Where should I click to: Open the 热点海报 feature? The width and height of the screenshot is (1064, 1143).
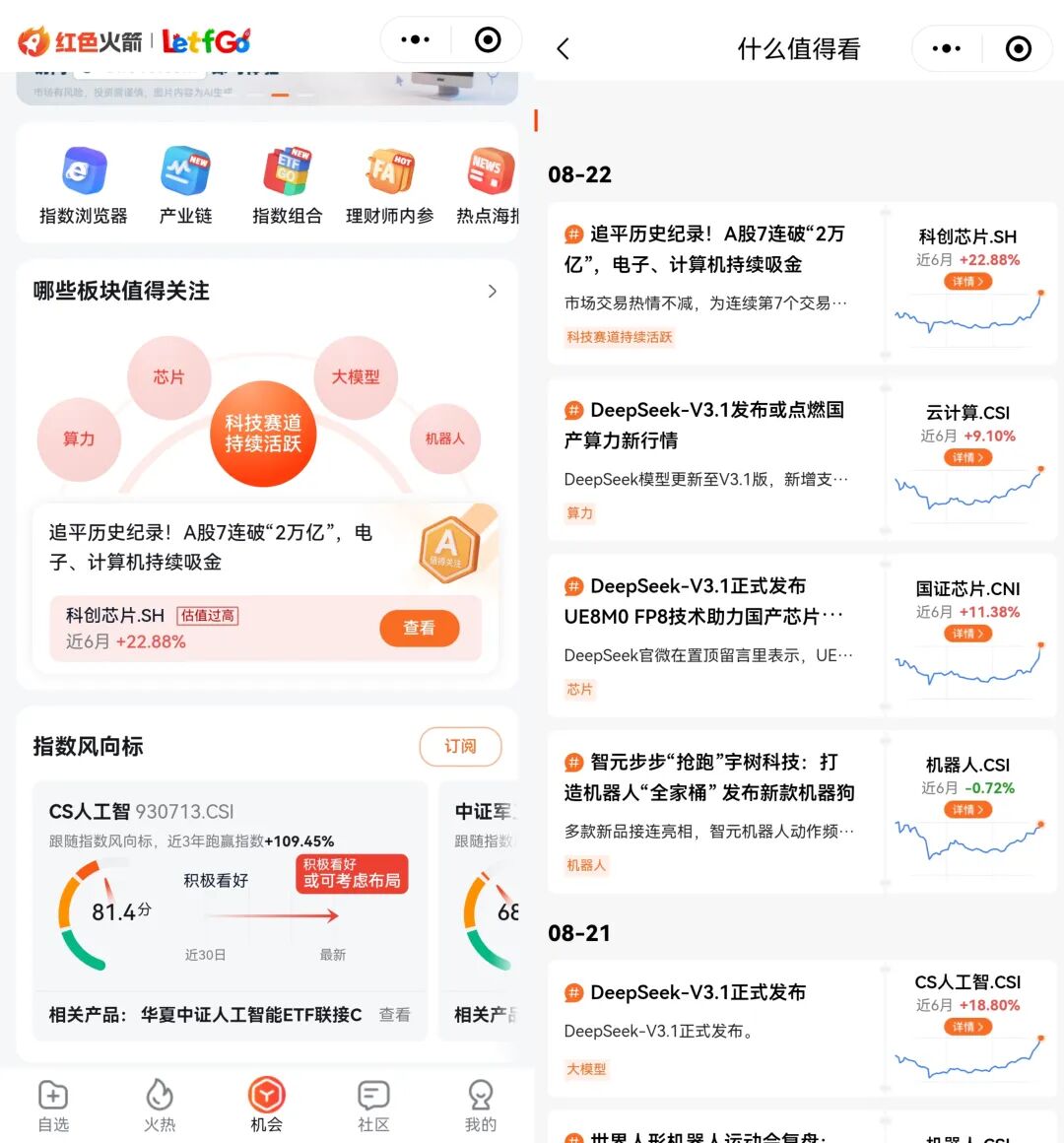coord(490,183)
